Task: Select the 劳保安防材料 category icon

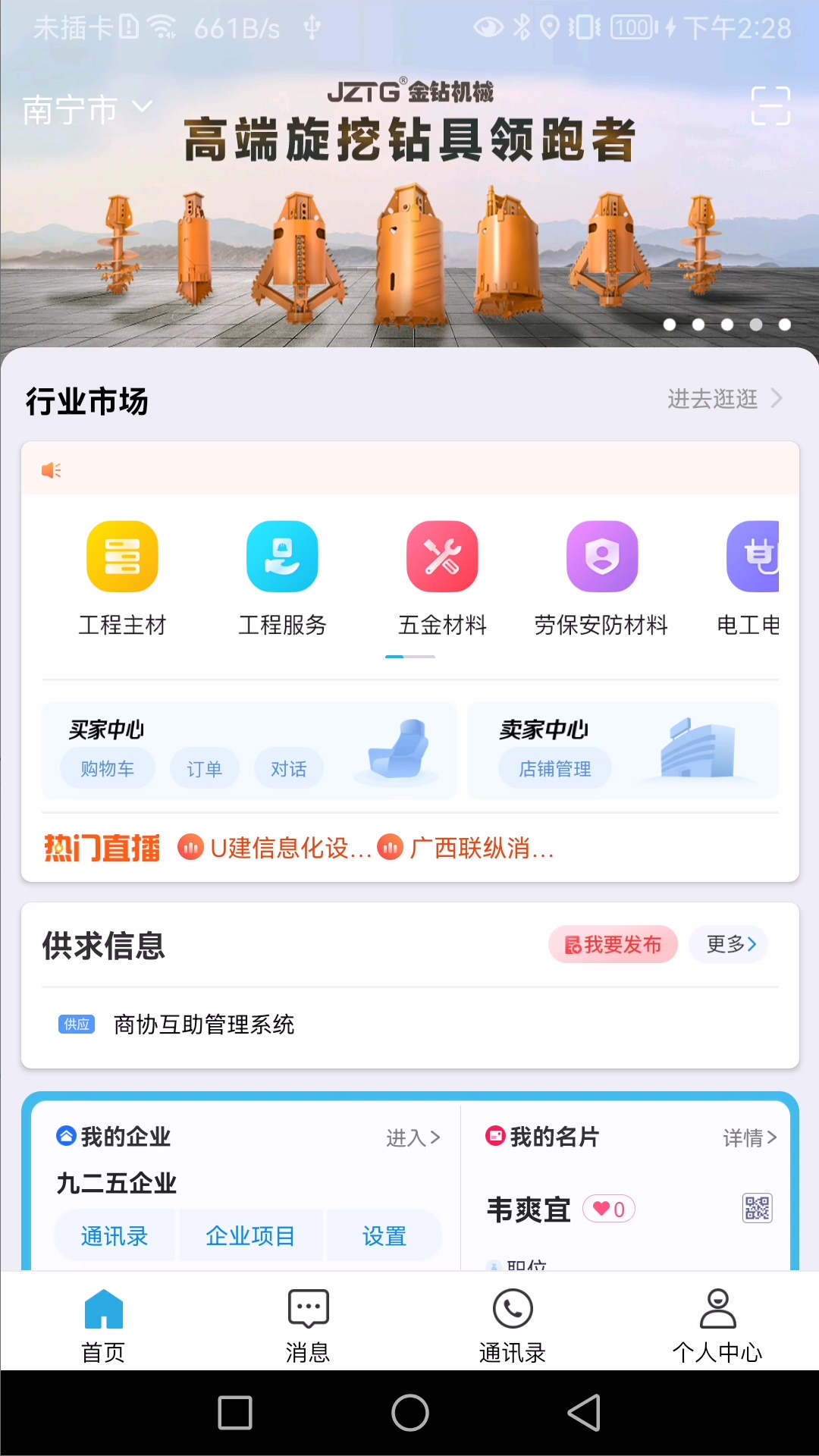Action: [x=602, y=556]
